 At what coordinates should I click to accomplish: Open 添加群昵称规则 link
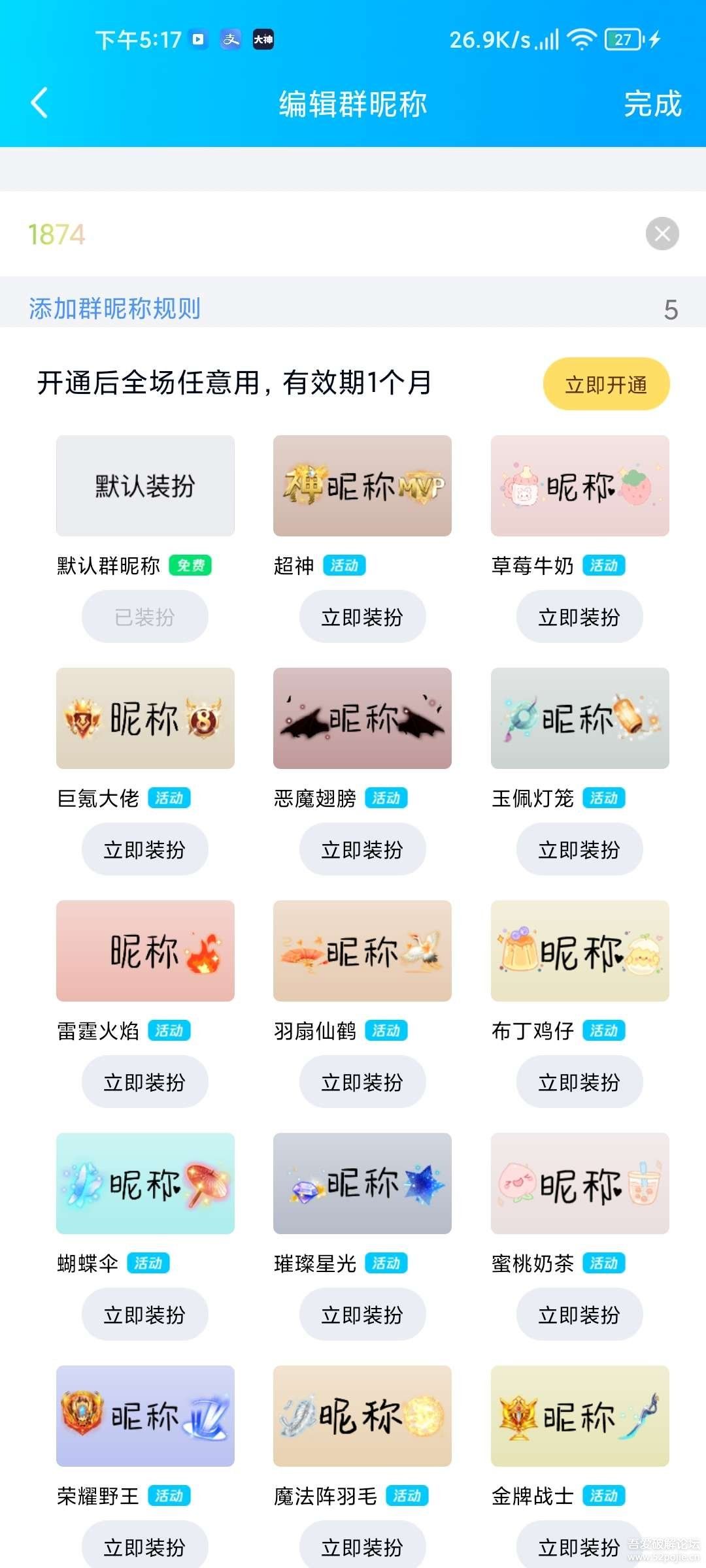tap(114, 308)
